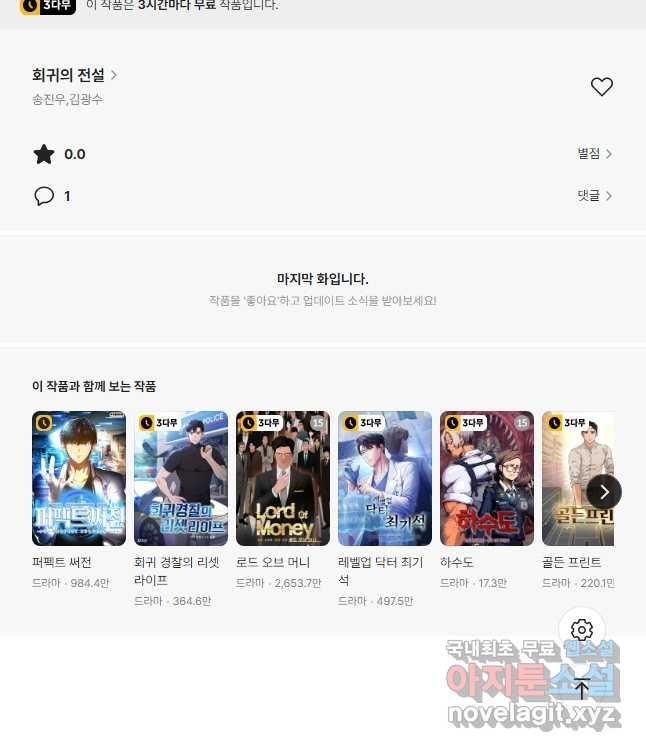Like this work with the heart icon
646x752 pixels.
(x=601, y=87)
